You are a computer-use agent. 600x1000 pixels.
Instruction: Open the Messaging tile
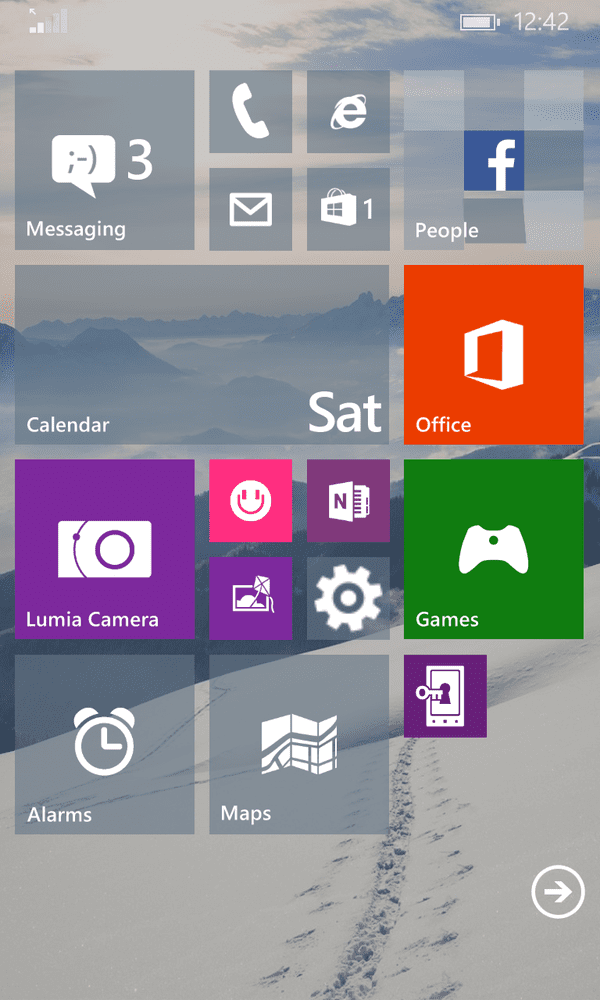point(105,160)
